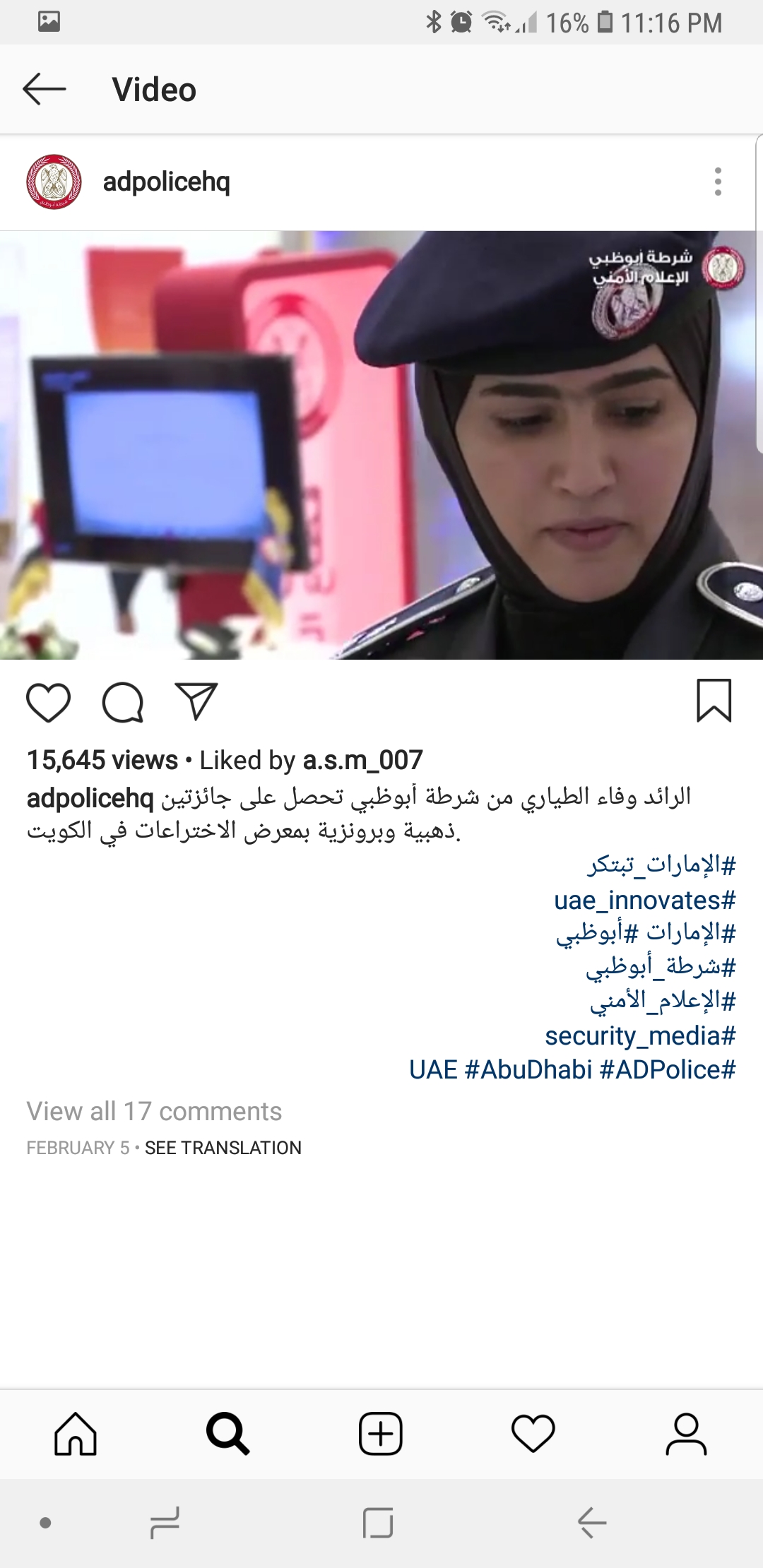View all 17 comments
Image resolution: width=763 pixels, height=1568 pixels.
click(x=154, y=1112)
